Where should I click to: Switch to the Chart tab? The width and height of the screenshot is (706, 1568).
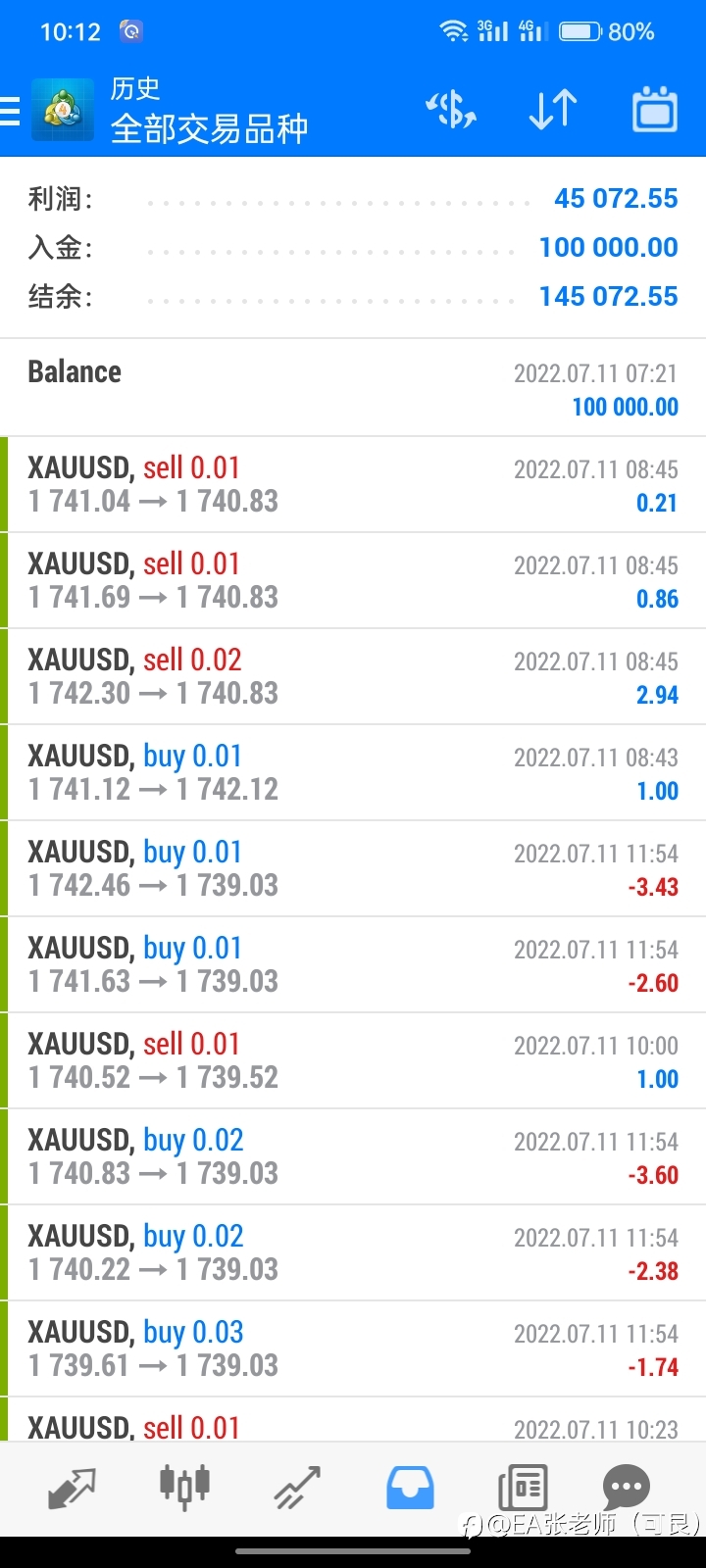point(184,1487)
